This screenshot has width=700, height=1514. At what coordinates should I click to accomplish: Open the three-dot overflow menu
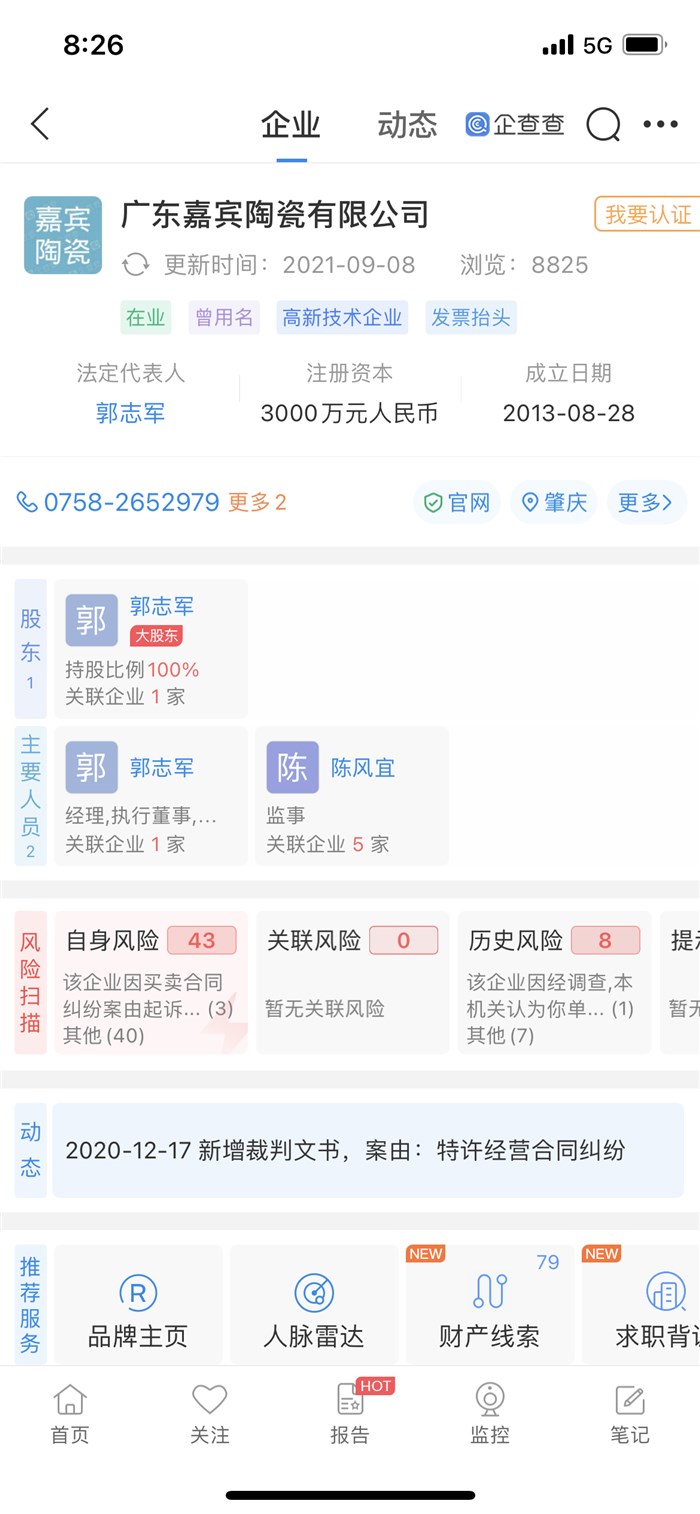[660, 125]
